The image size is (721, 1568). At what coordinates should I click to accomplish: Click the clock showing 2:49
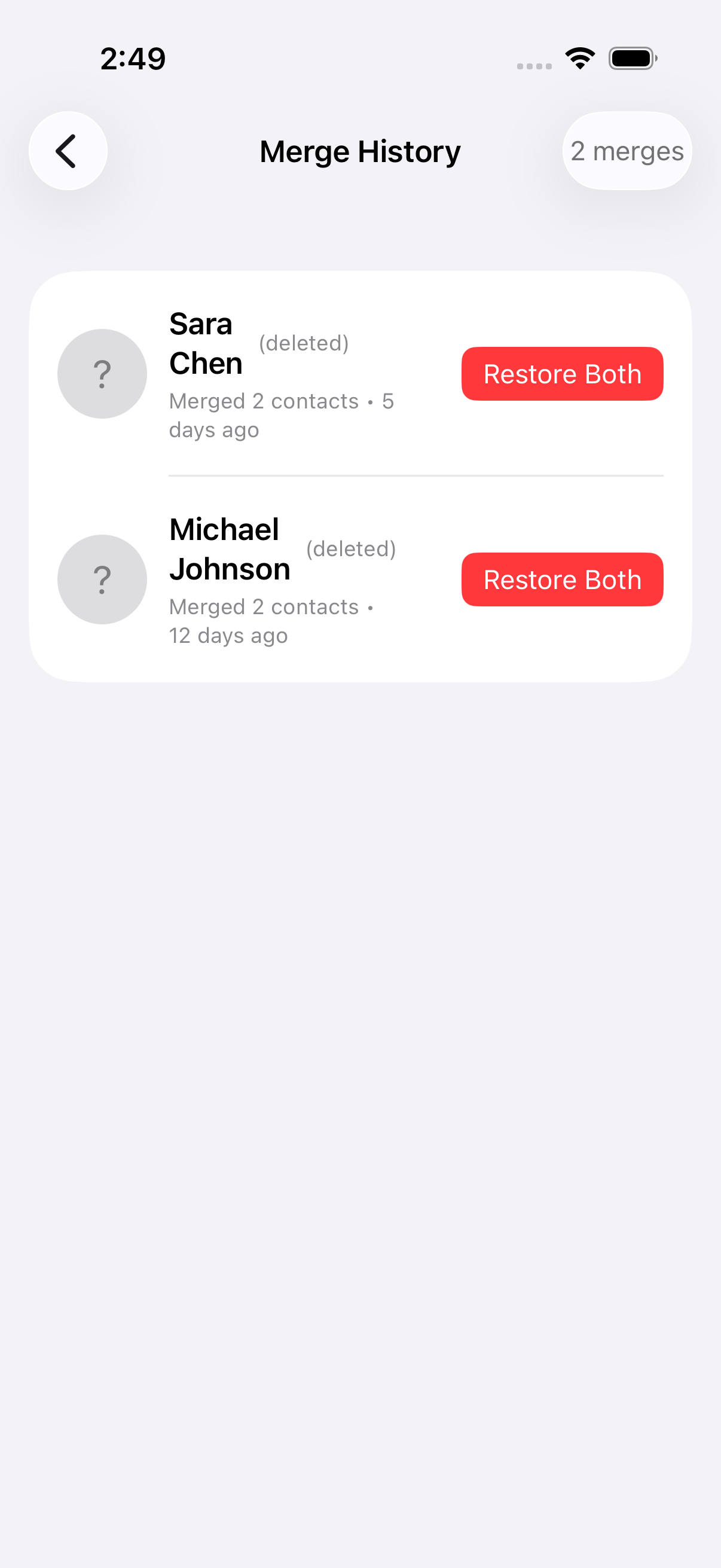click(x=133, y=58)
